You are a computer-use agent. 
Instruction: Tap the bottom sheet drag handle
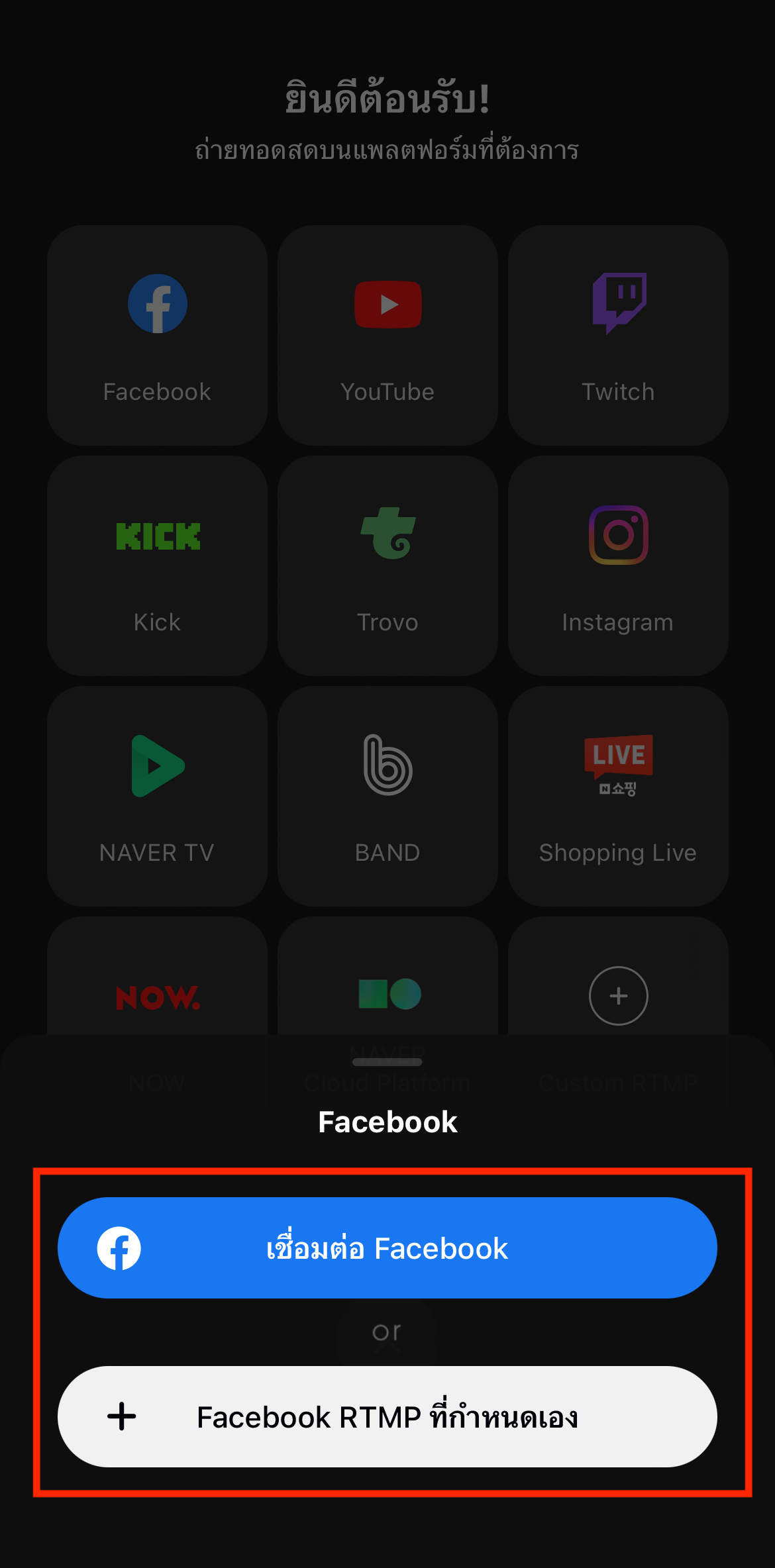point(387,1062)
